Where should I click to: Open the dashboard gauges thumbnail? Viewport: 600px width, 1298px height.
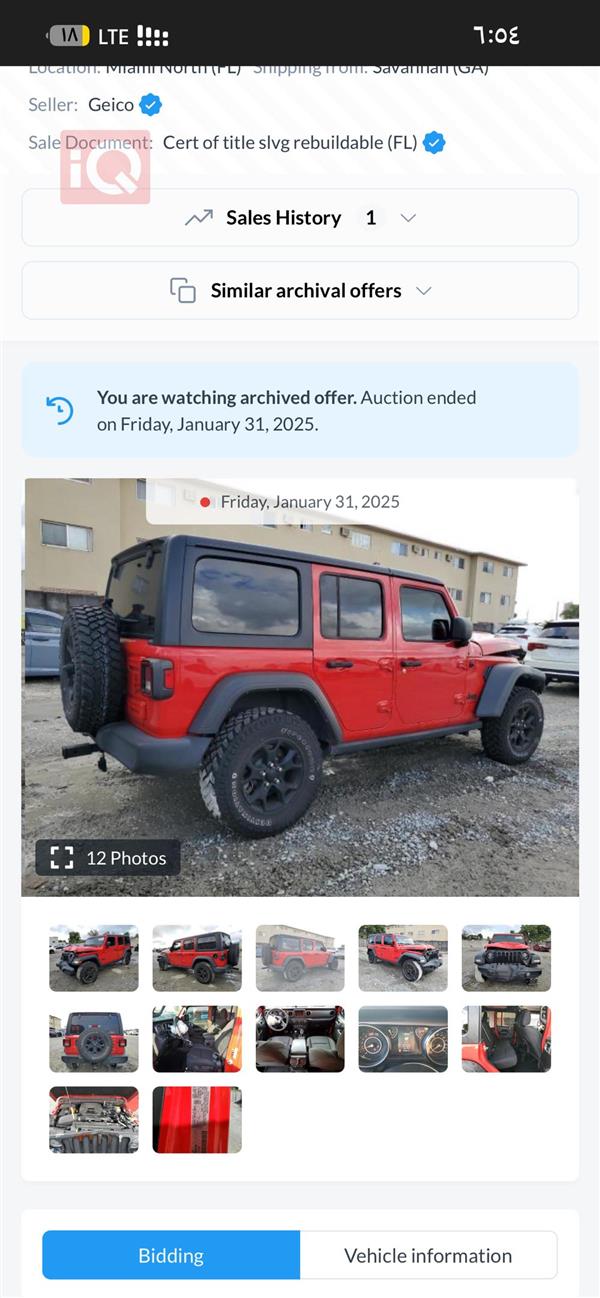[403, 1039]
